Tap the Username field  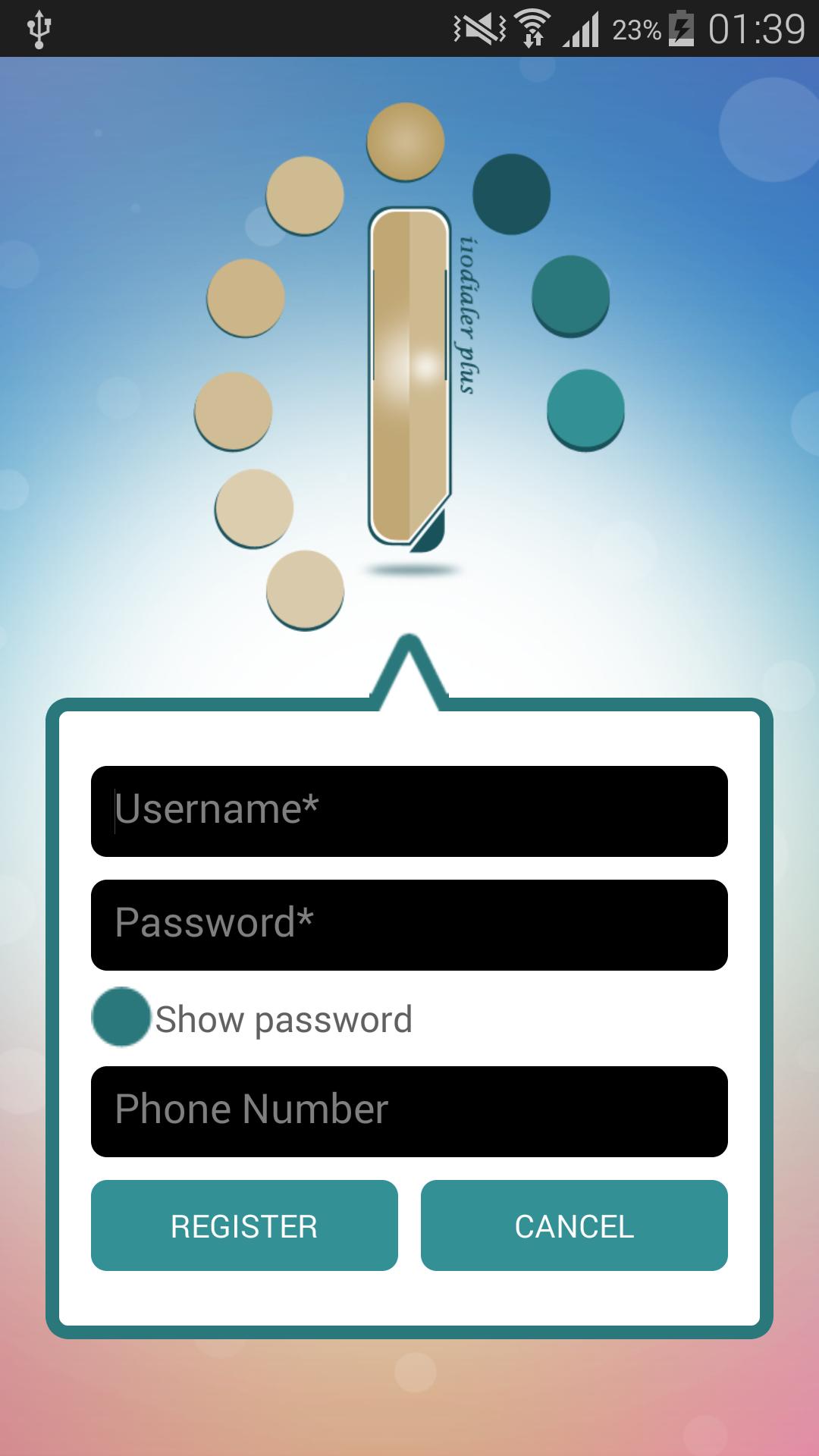pyautogui.click(x=409, y=811)
